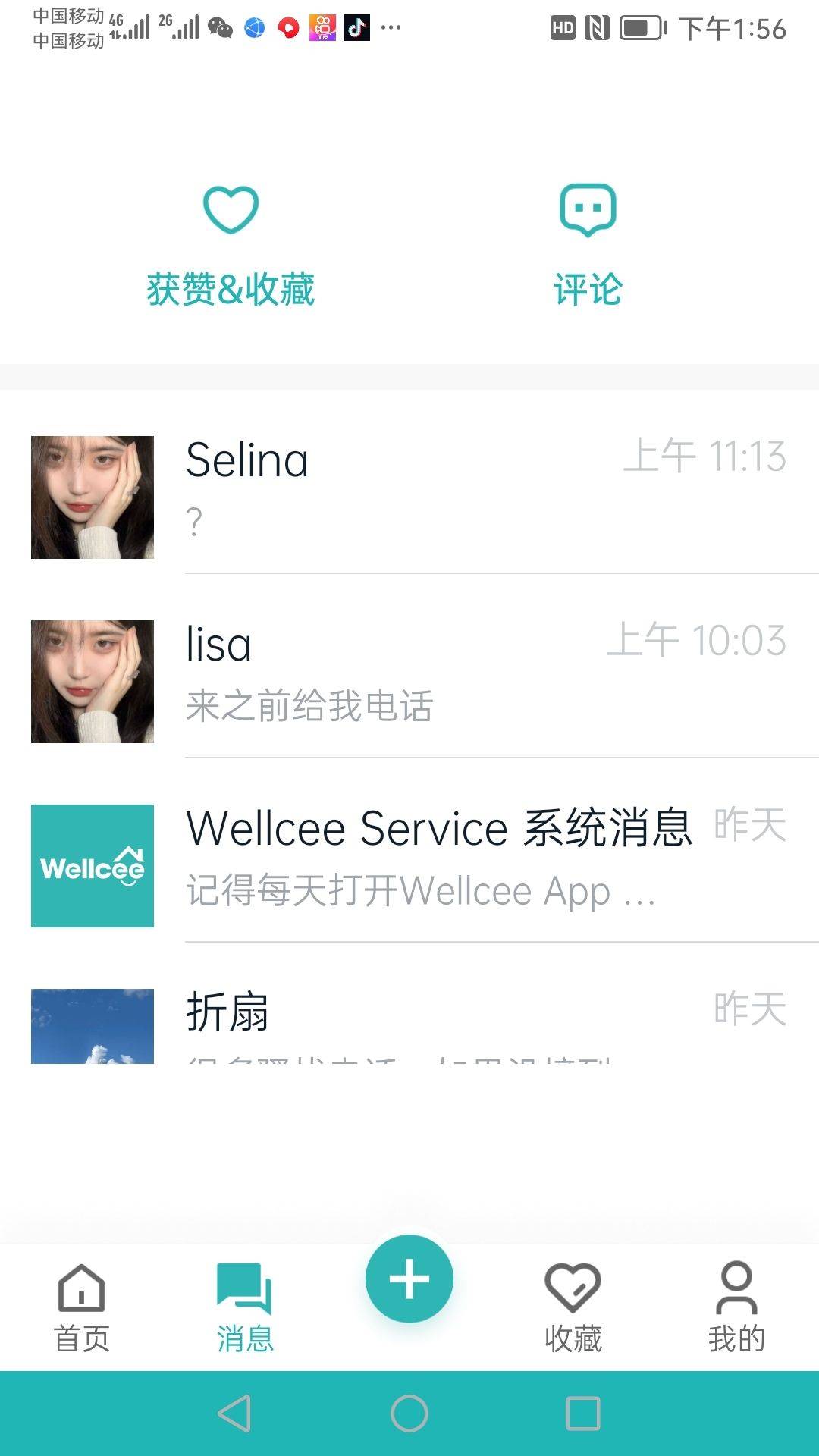Select the 消息 messages tab

(x=245, y=1308)
